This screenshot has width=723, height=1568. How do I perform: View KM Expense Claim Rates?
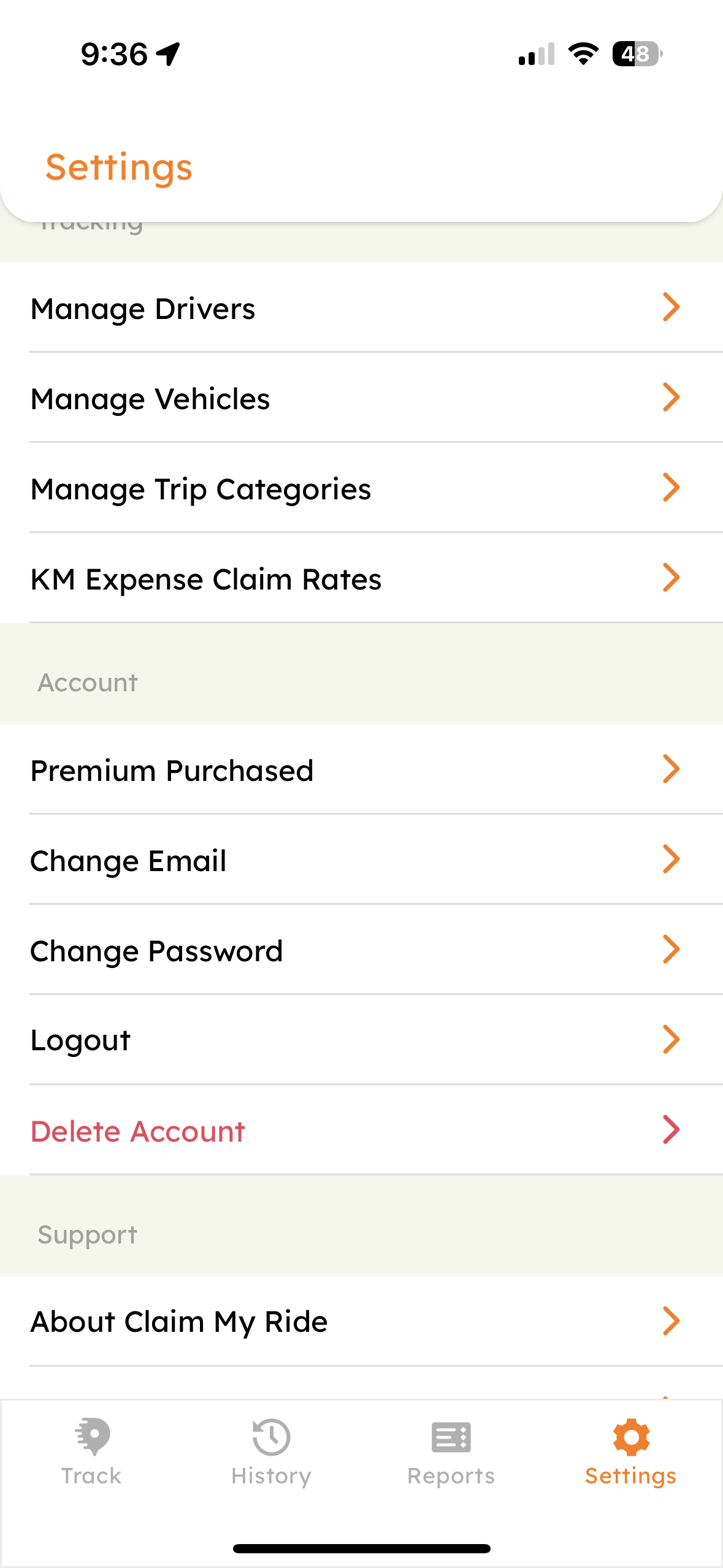[x=361, y=578]
